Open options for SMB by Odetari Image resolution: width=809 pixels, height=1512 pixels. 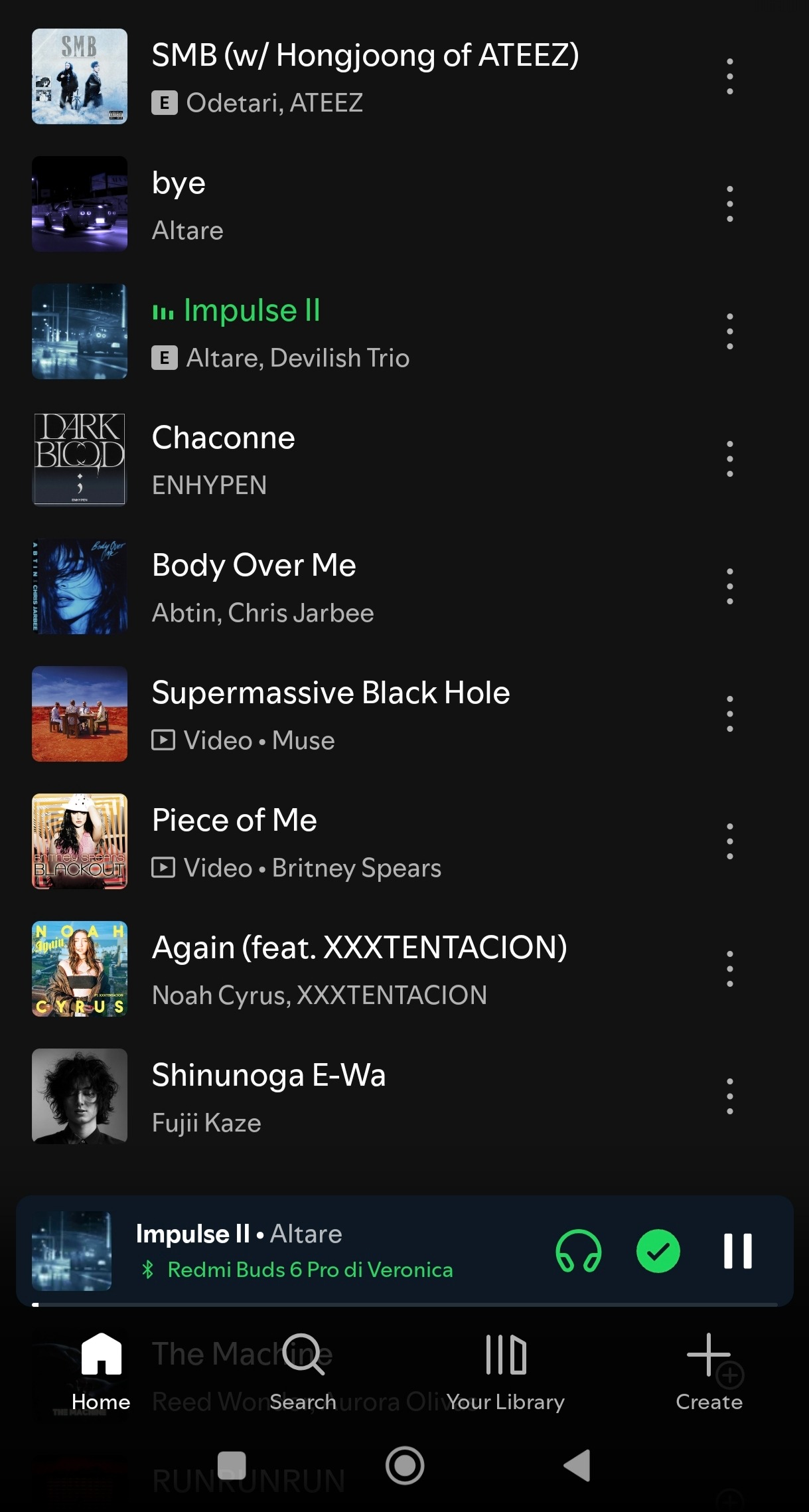pyautogui.click(x=729, y=76)
